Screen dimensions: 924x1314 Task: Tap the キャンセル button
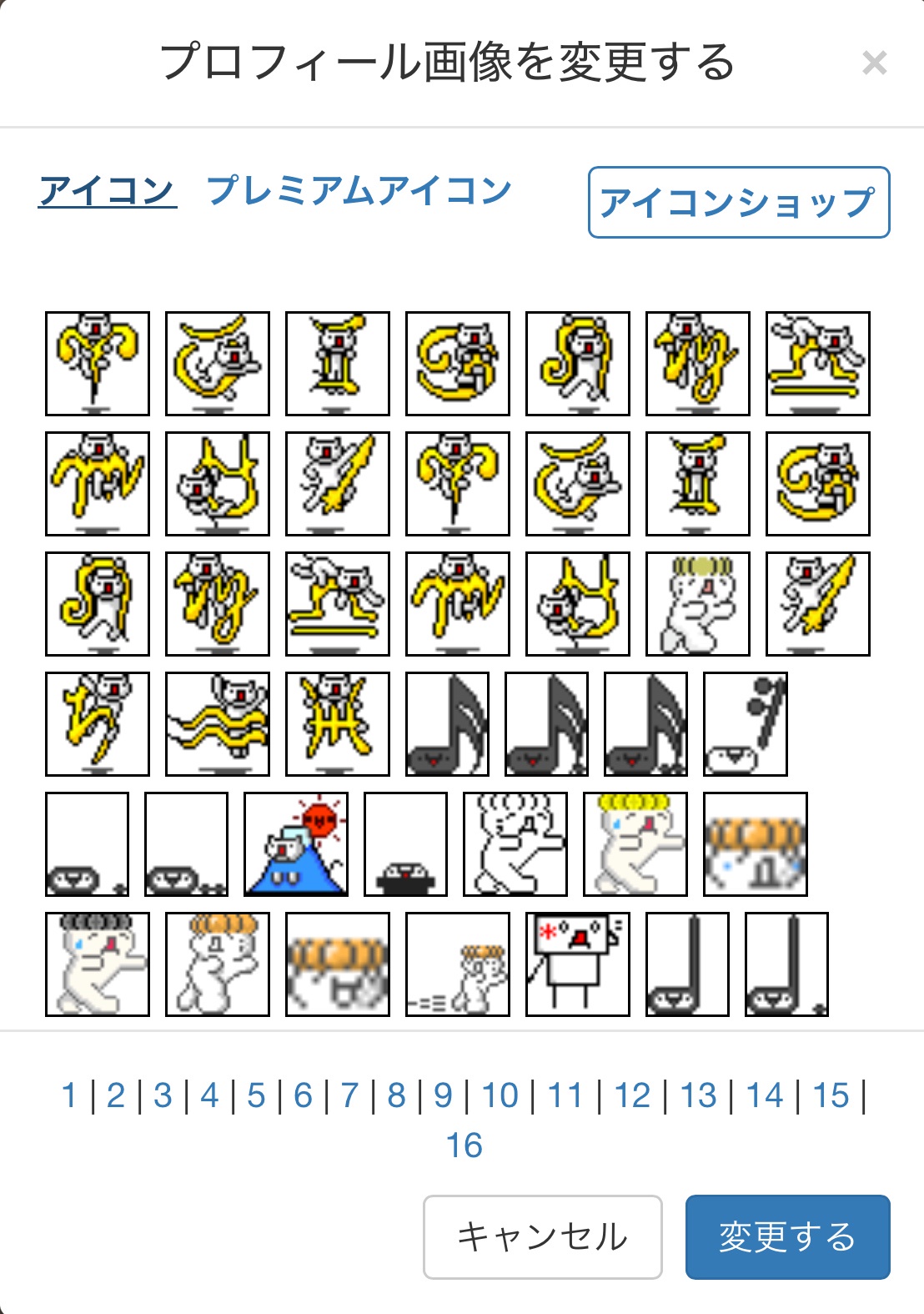pyautogui.click(x=542, y=1236)
